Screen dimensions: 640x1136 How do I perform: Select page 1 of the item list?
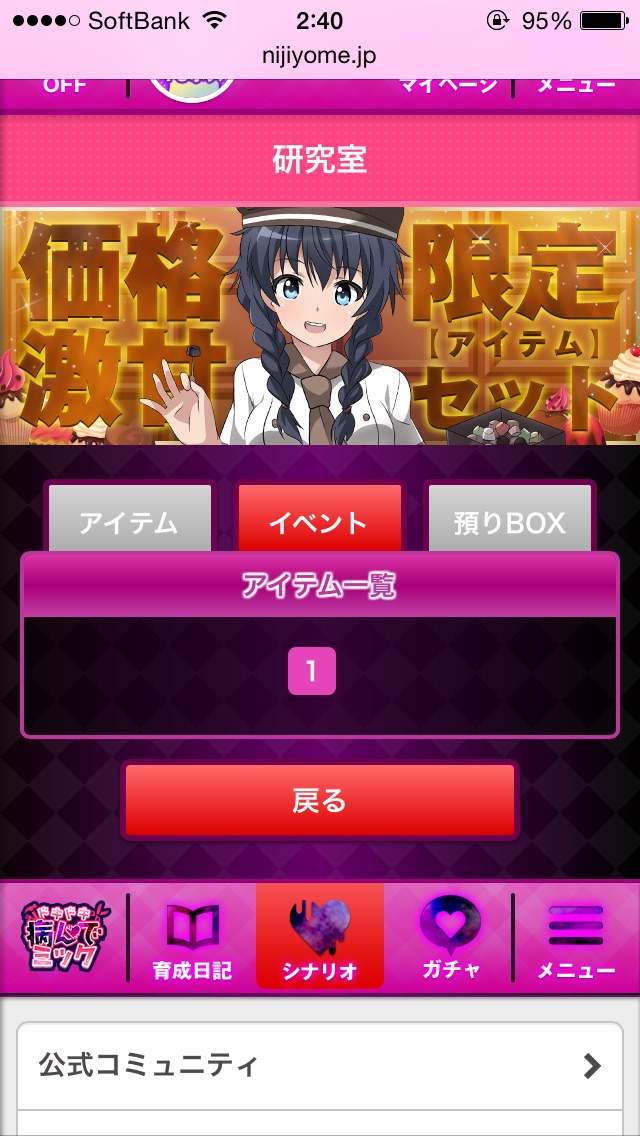311,671
